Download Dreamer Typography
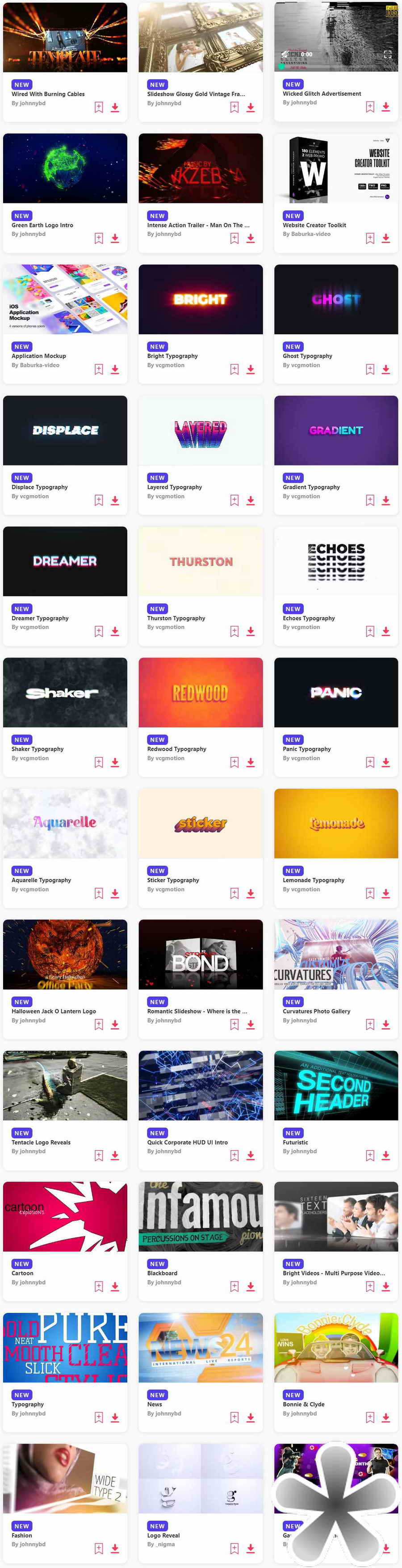Image resolution: width=402 pixels, height=1568 pixels. pyautogui.click(x=114, y=631)
